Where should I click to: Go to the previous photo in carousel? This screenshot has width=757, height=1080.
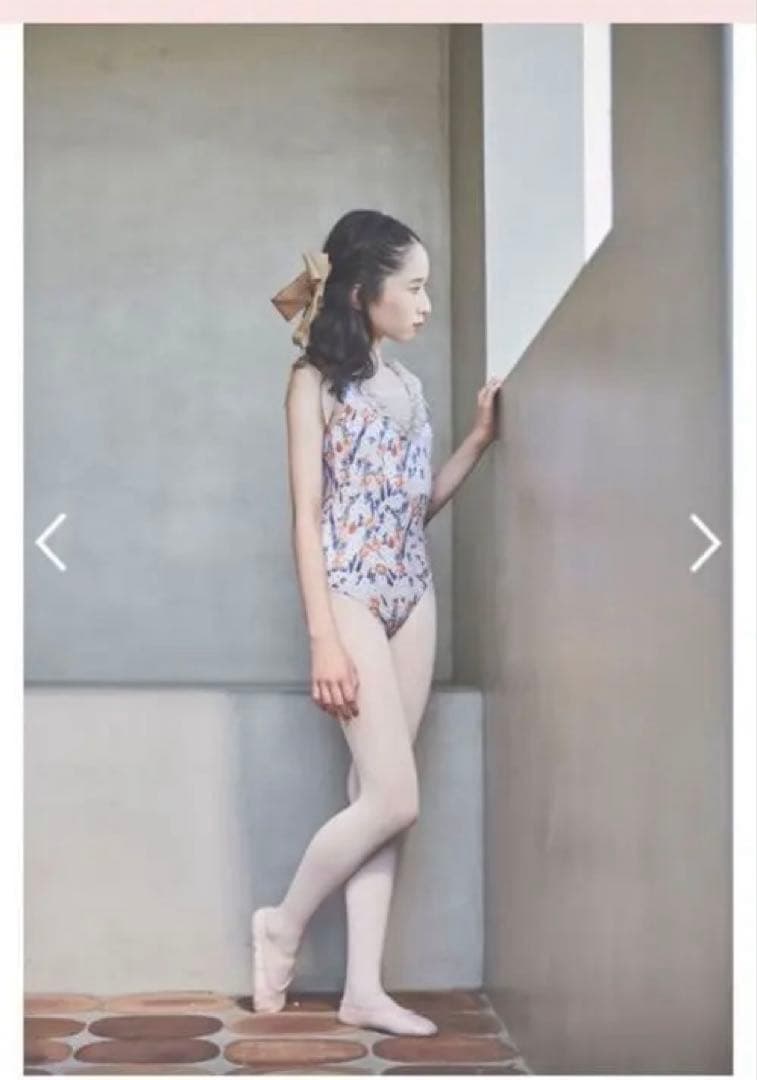pyautogui.click(x=51, y=542)
